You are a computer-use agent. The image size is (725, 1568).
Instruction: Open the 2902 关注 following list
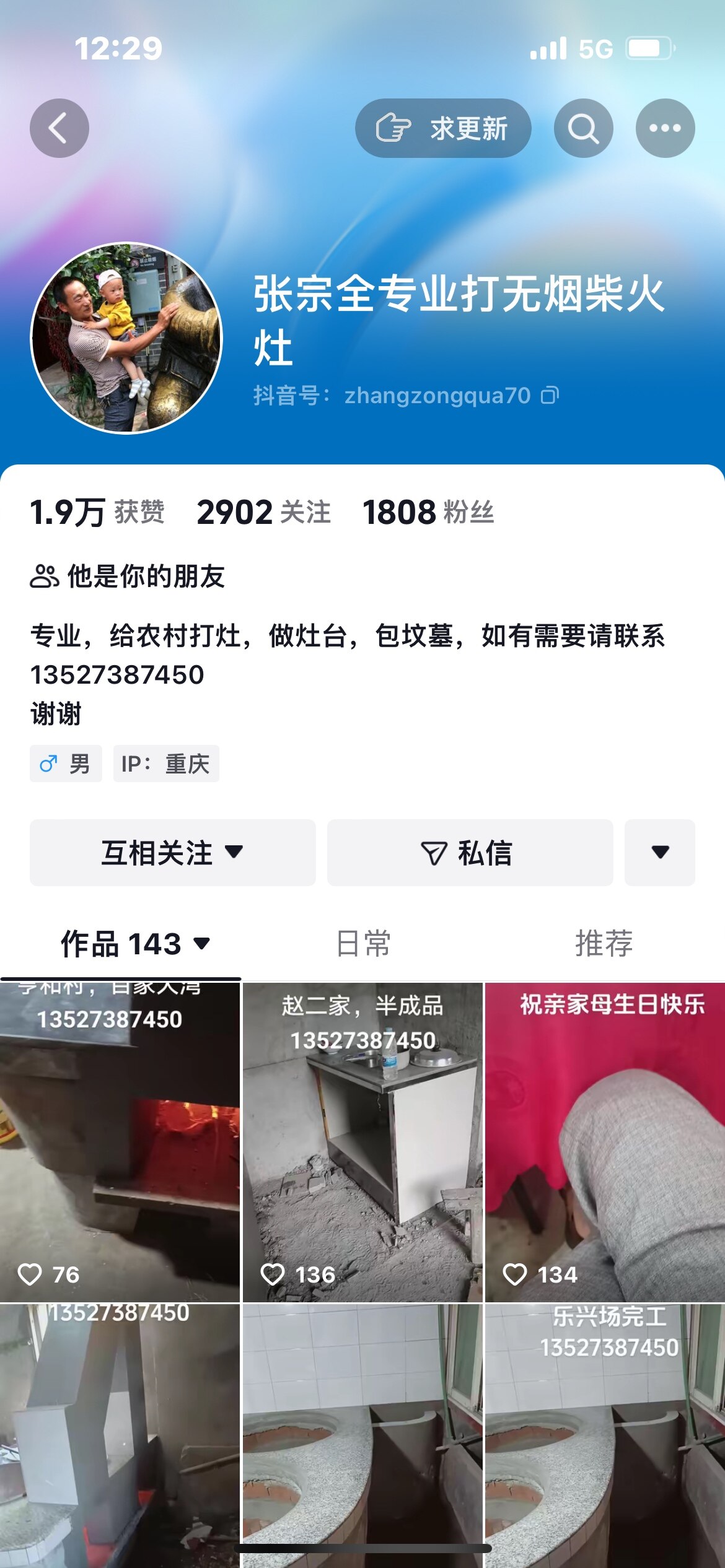pos(263,513)
